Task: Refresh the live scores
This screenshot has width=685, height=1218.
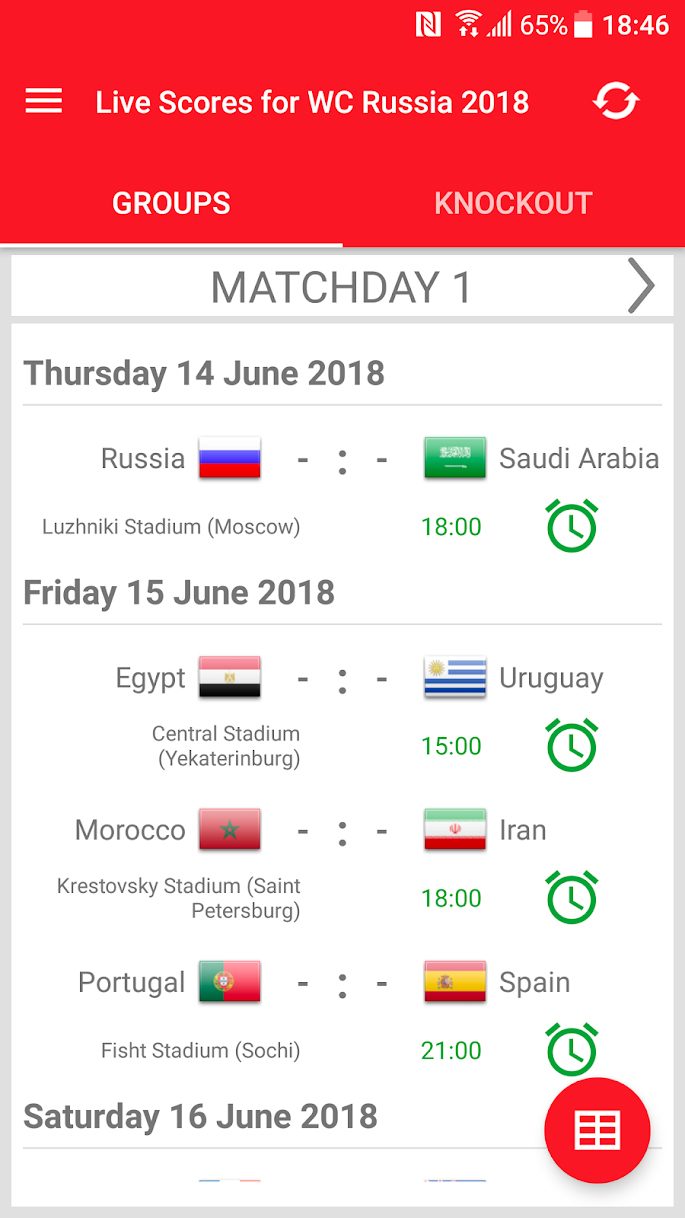Action: [x=615, y=101]
